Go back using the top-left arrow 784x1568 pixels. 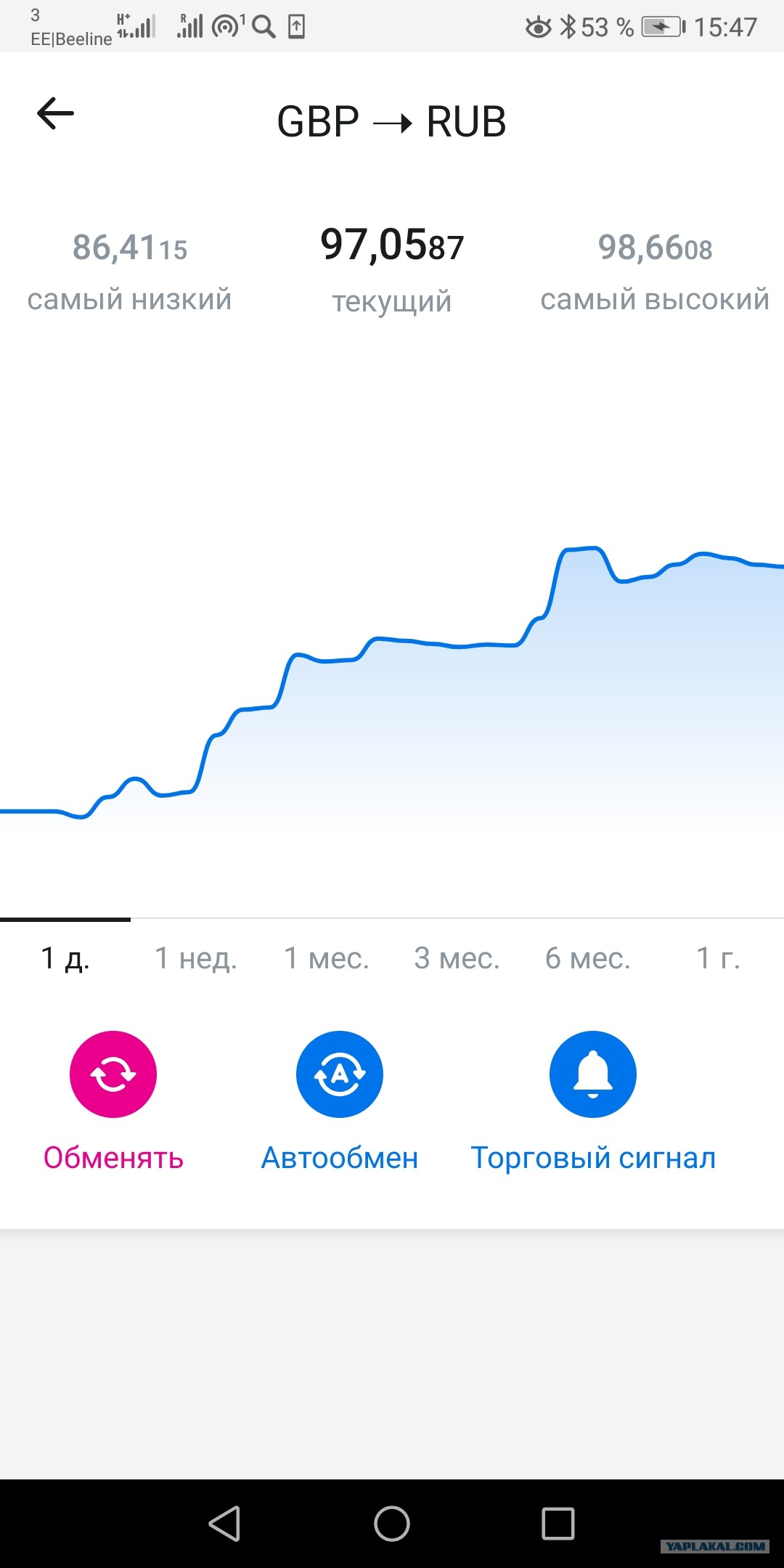click(x=56, y=114)
